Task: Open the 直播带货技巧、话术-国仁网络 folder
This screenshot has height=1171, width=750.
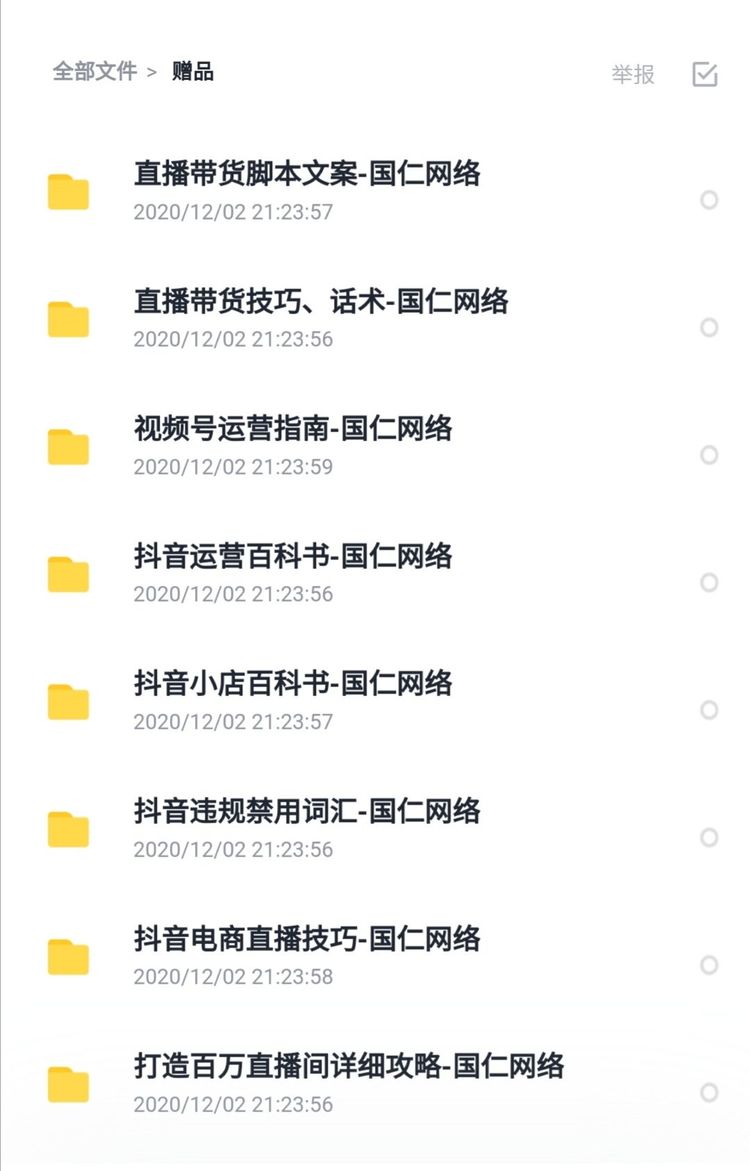Action: click(321, 301)
